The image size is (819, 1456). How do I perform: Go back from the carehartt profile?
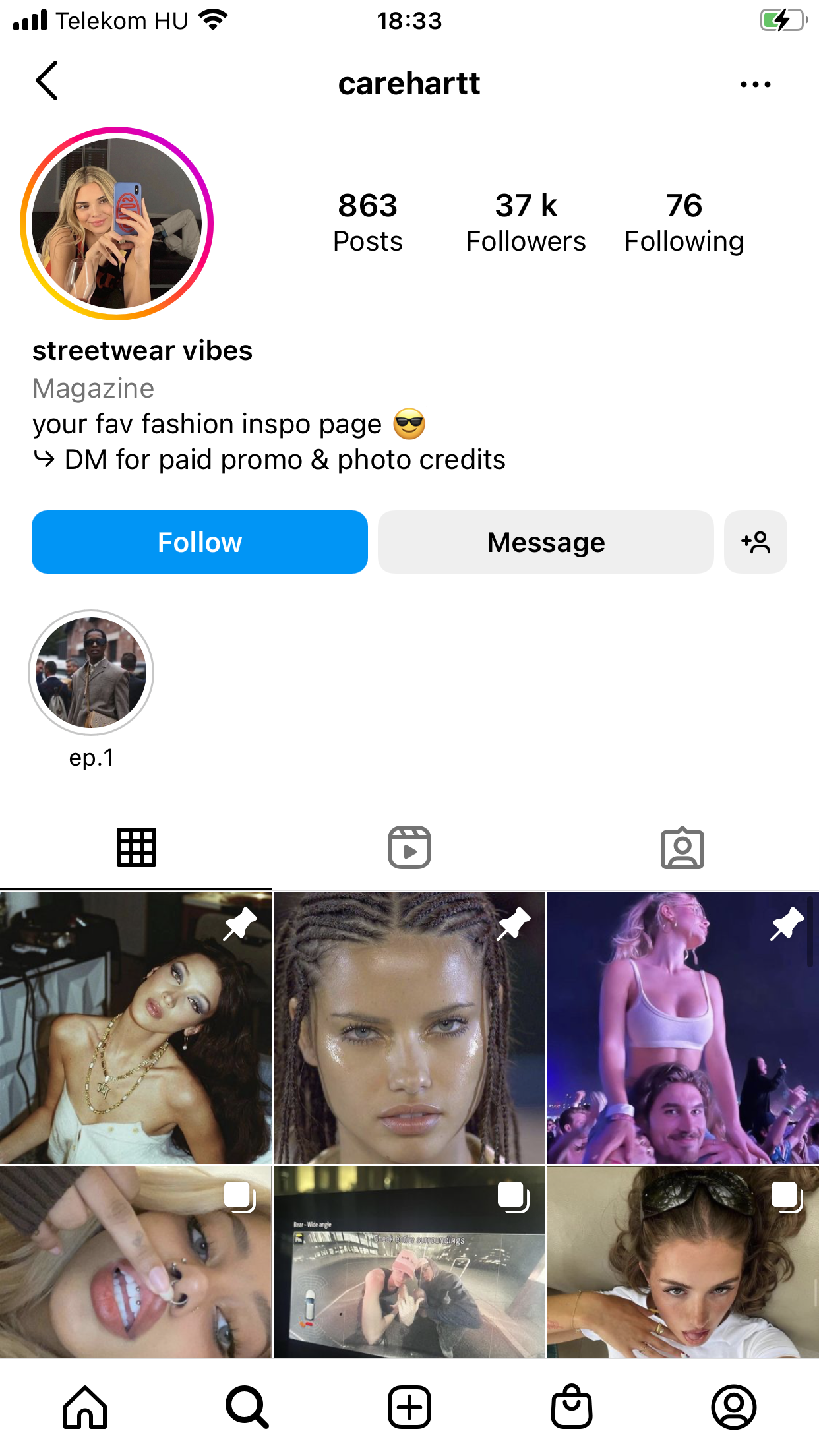click(x=47, y=81)
